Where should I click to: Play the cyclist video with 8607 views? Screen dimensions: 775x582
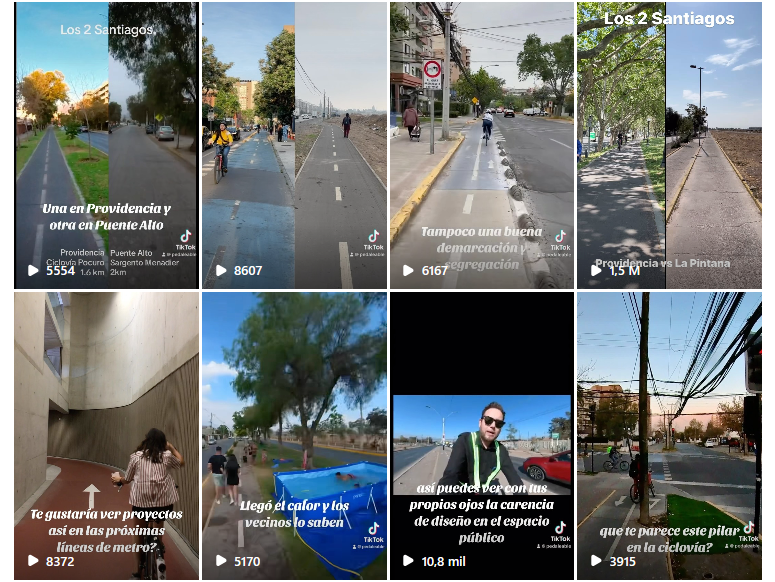294,145
